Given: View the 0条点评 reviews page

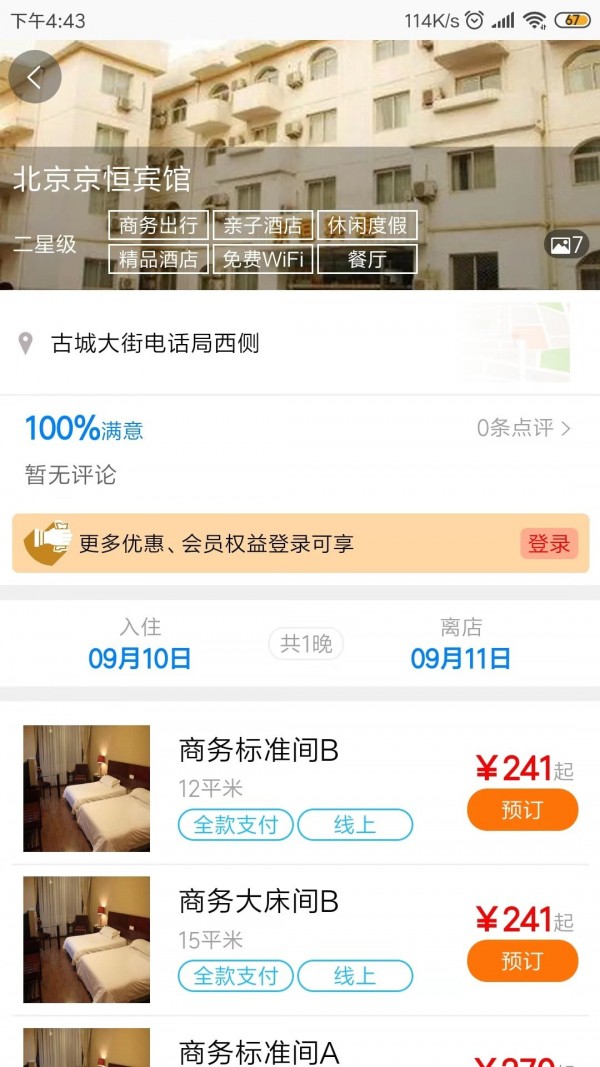Looking at the screenshot, I should point(524,428).
